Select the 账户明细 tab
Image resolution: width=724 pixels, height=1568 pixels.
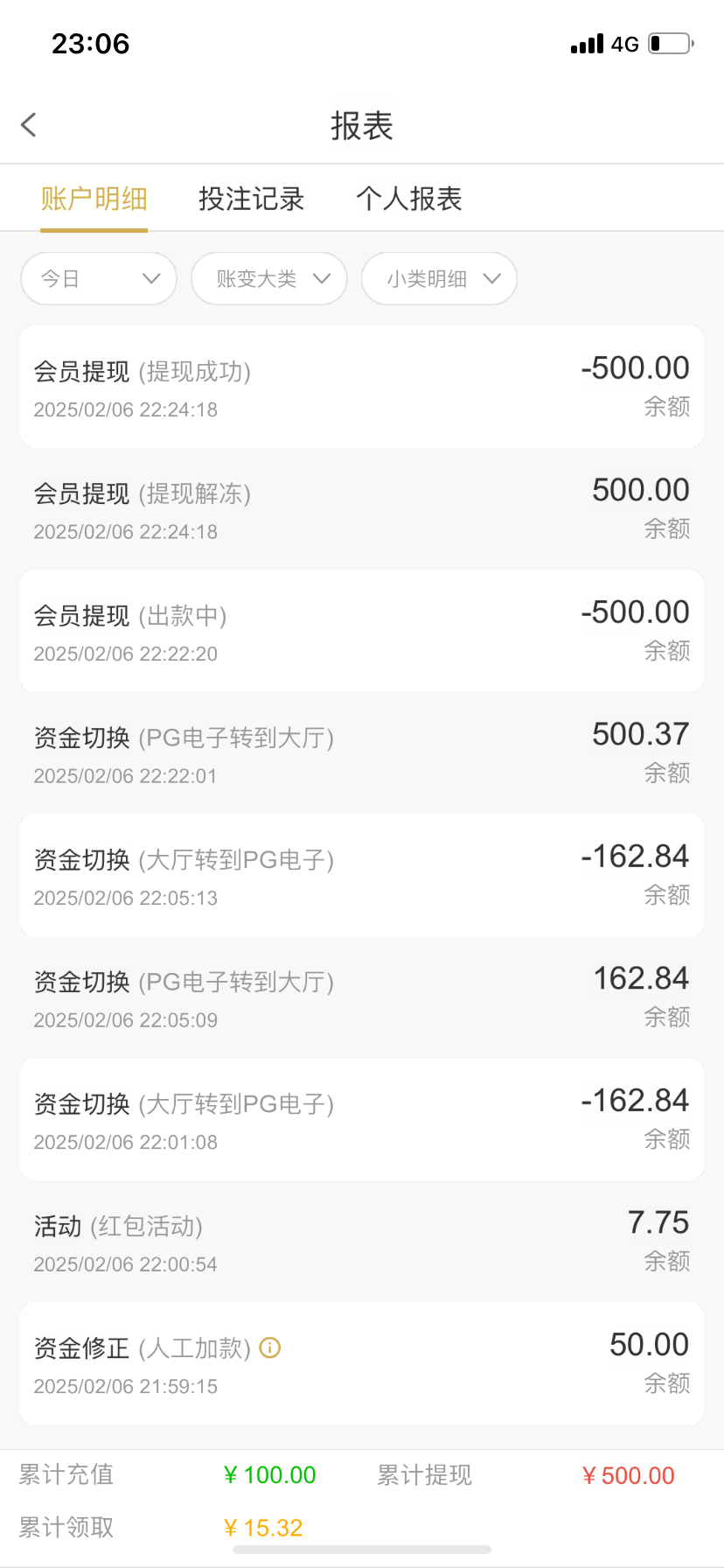pyautogui.click(x=94, y=199)
